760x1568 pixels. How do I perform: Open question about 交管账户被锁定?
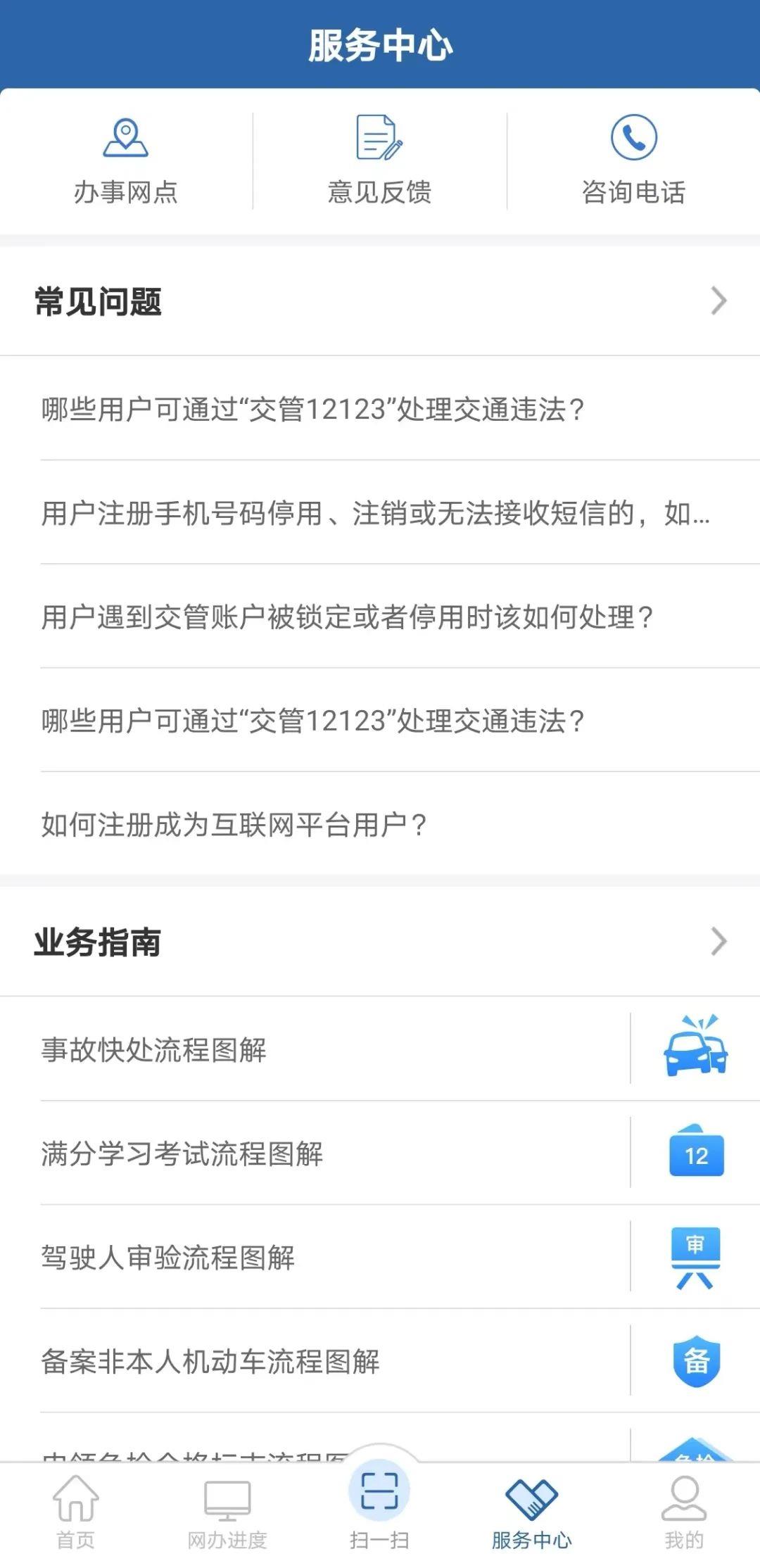click(348, 617)
